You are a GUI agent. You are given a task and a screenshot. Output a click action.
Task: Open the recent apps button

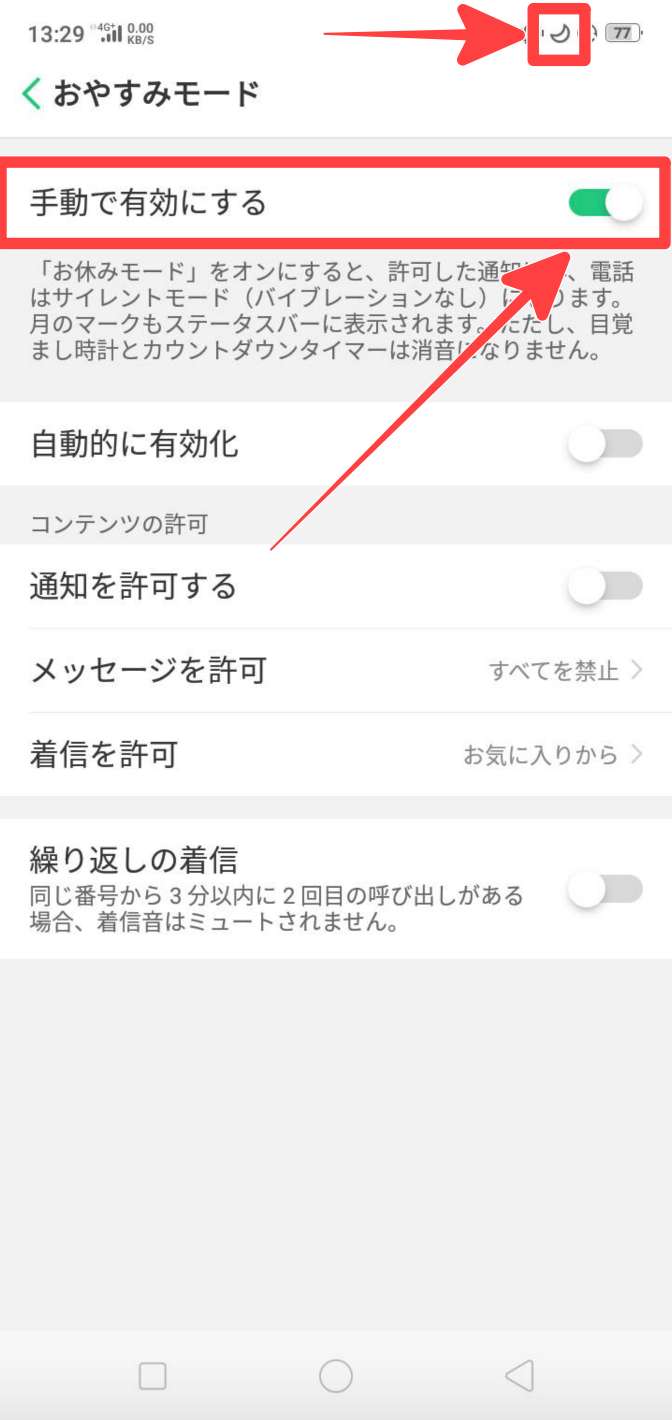click(152, 1376)
